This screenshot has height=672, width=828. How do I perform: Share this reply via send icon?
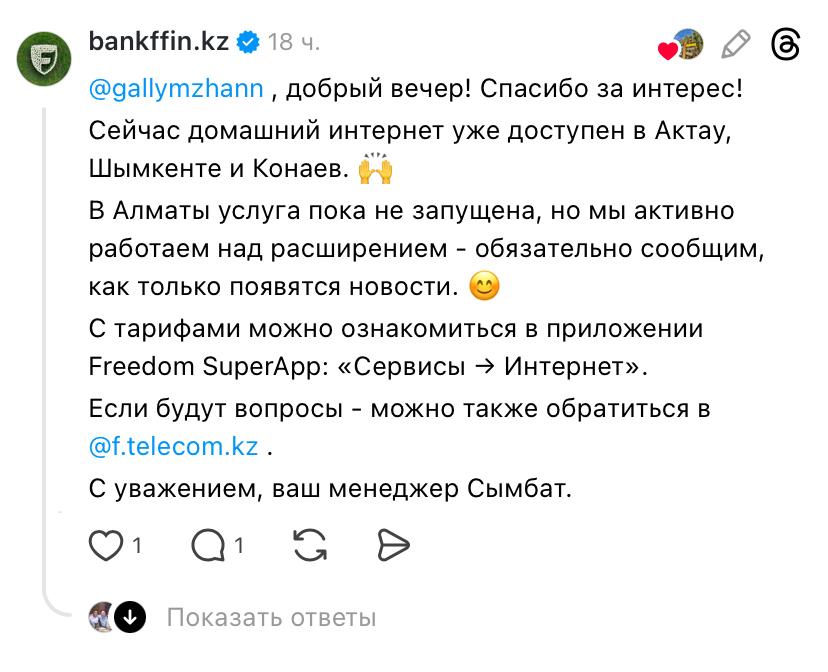[394, 545]
